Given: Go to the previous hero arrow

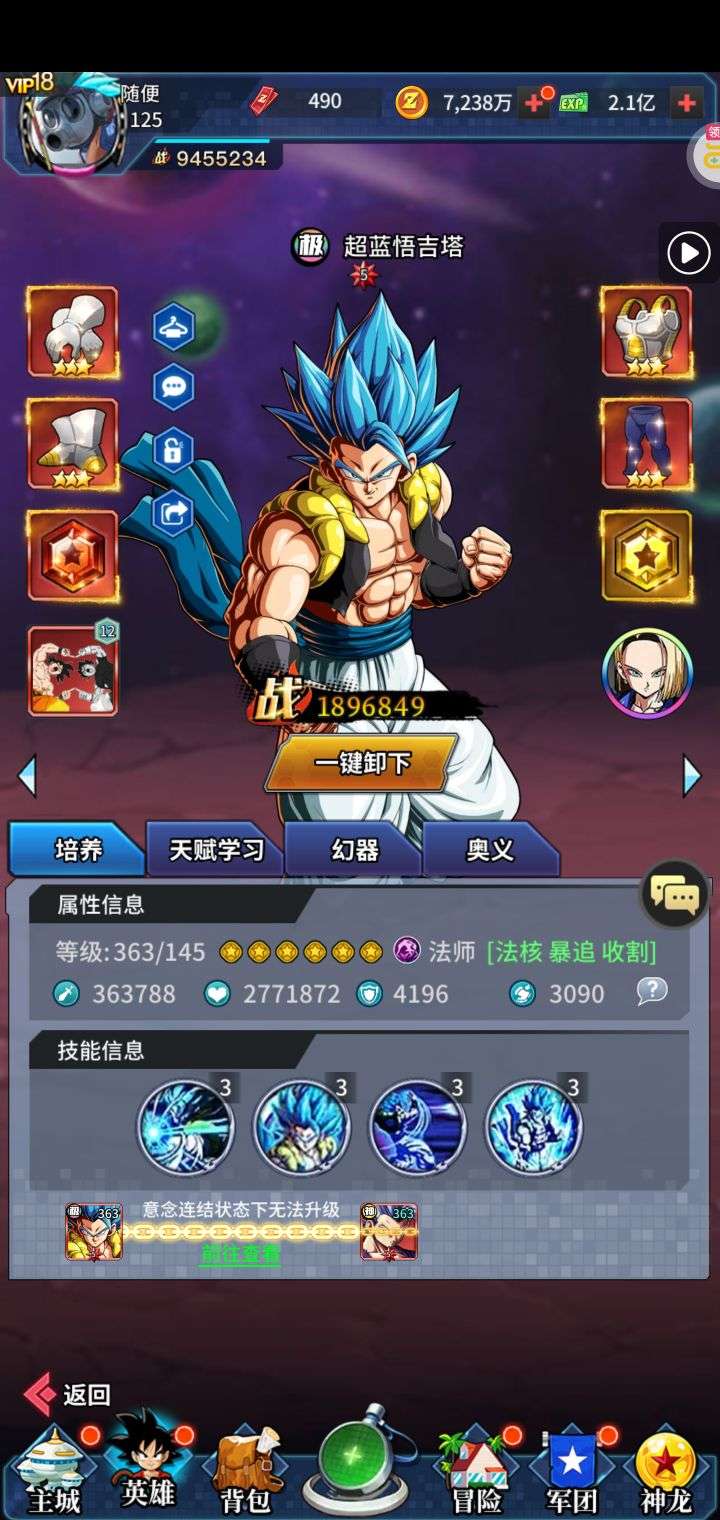Looking at the screenshot, I should click(27, 775).
